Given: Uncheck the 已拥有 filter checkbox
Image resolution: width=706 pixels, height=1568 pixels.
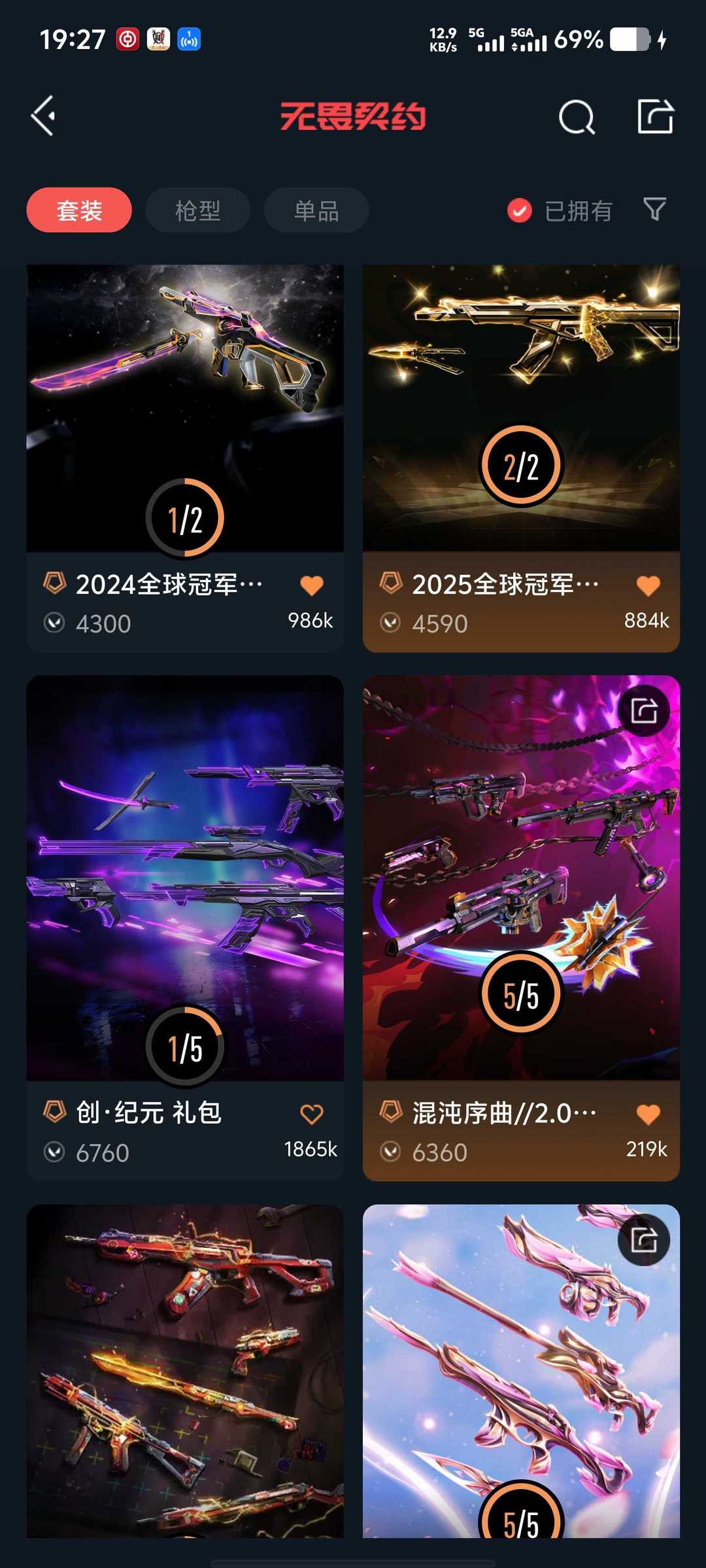Looking at the screenshot, I should 520,210.
